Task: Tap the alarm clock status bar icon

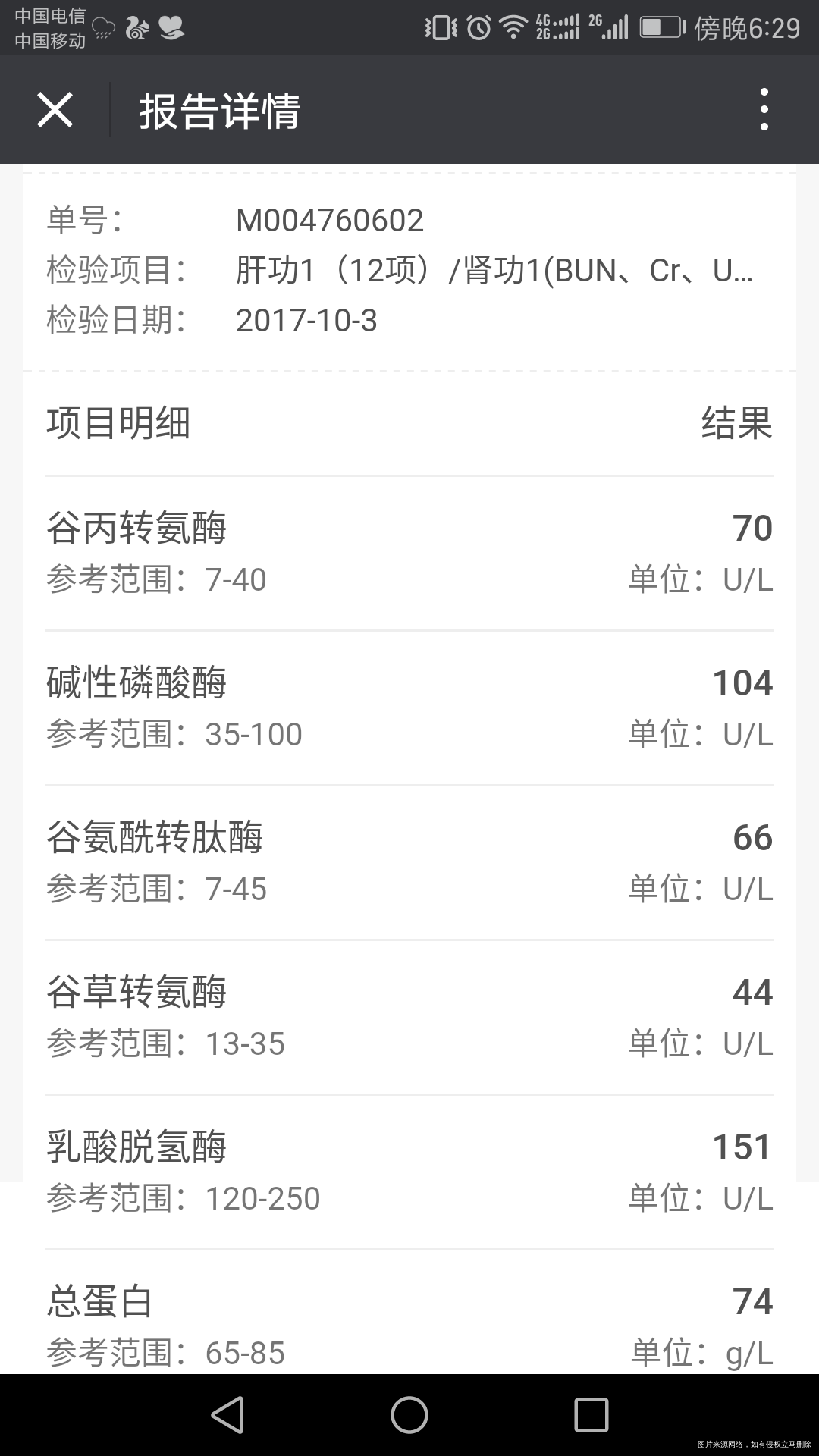Action: (x=478, y=25)
